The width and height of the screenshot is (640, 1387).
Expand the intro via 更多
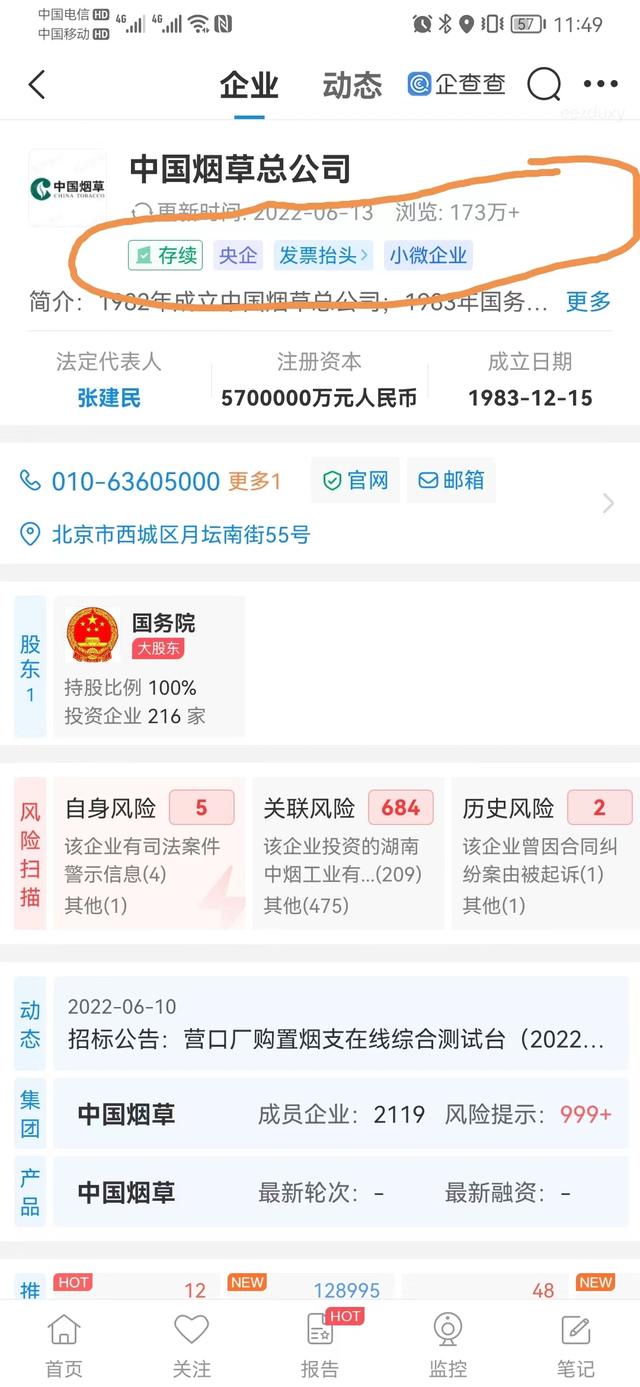(x=588, y=302)
